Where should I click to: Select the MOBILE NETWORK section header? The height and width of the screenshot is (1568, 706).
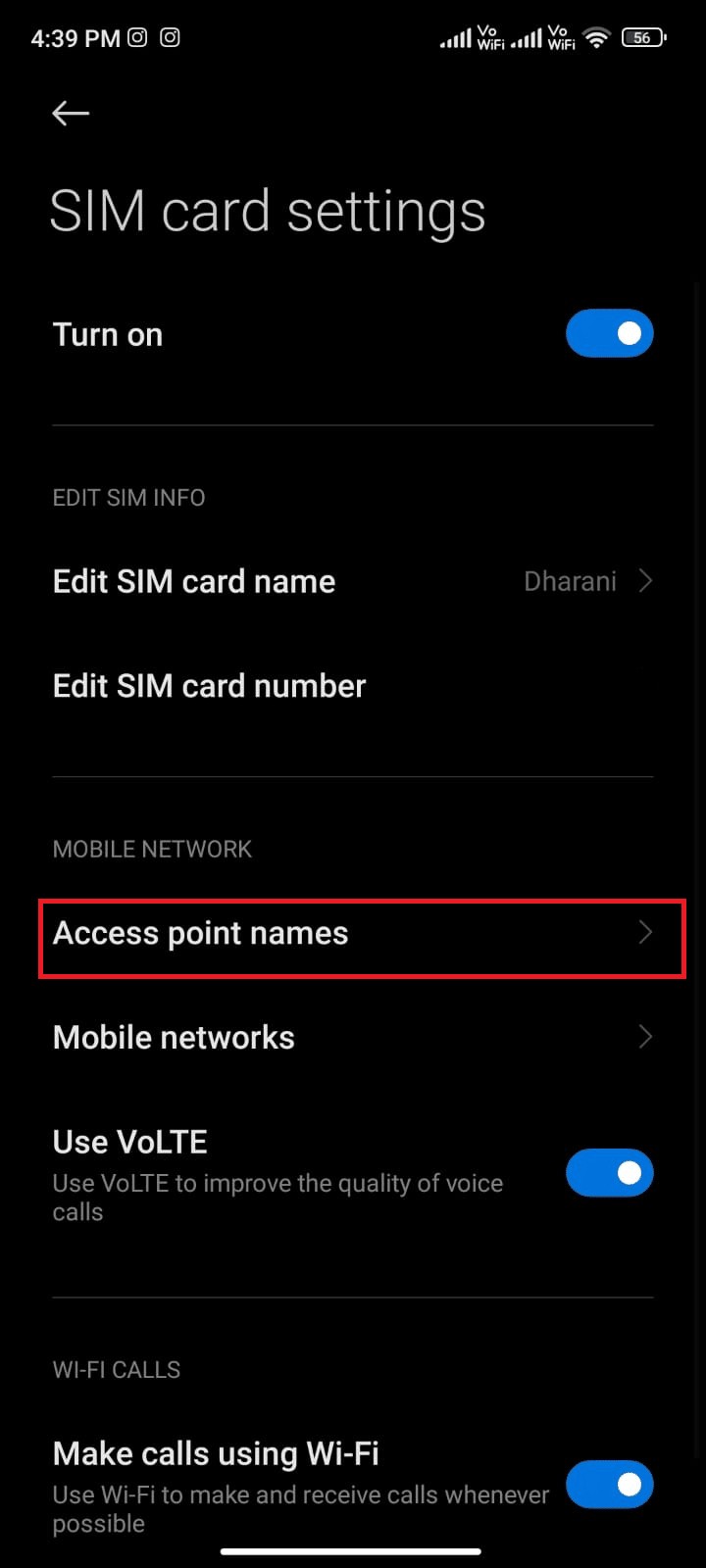(152, 849)
